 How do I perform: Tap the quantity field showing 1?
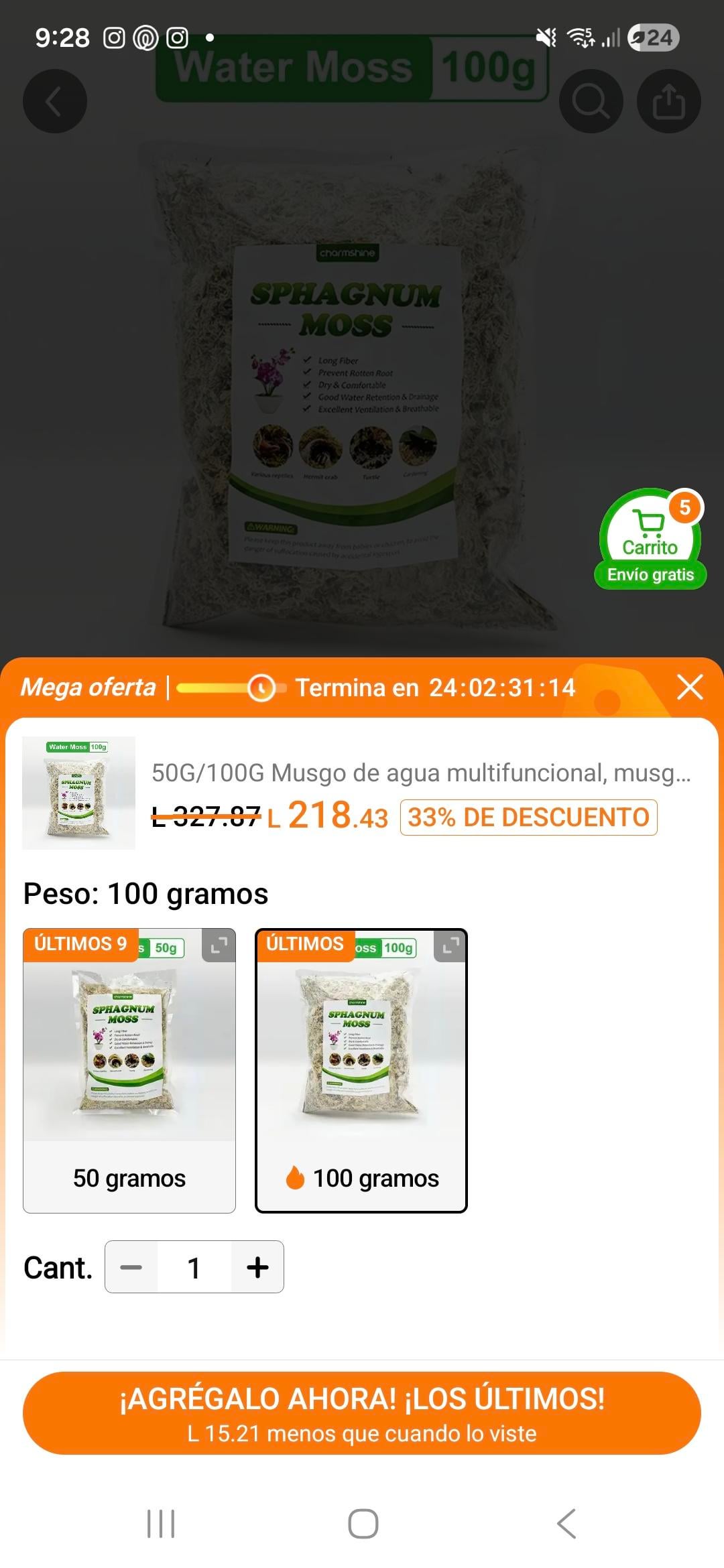coord(194,1267)
